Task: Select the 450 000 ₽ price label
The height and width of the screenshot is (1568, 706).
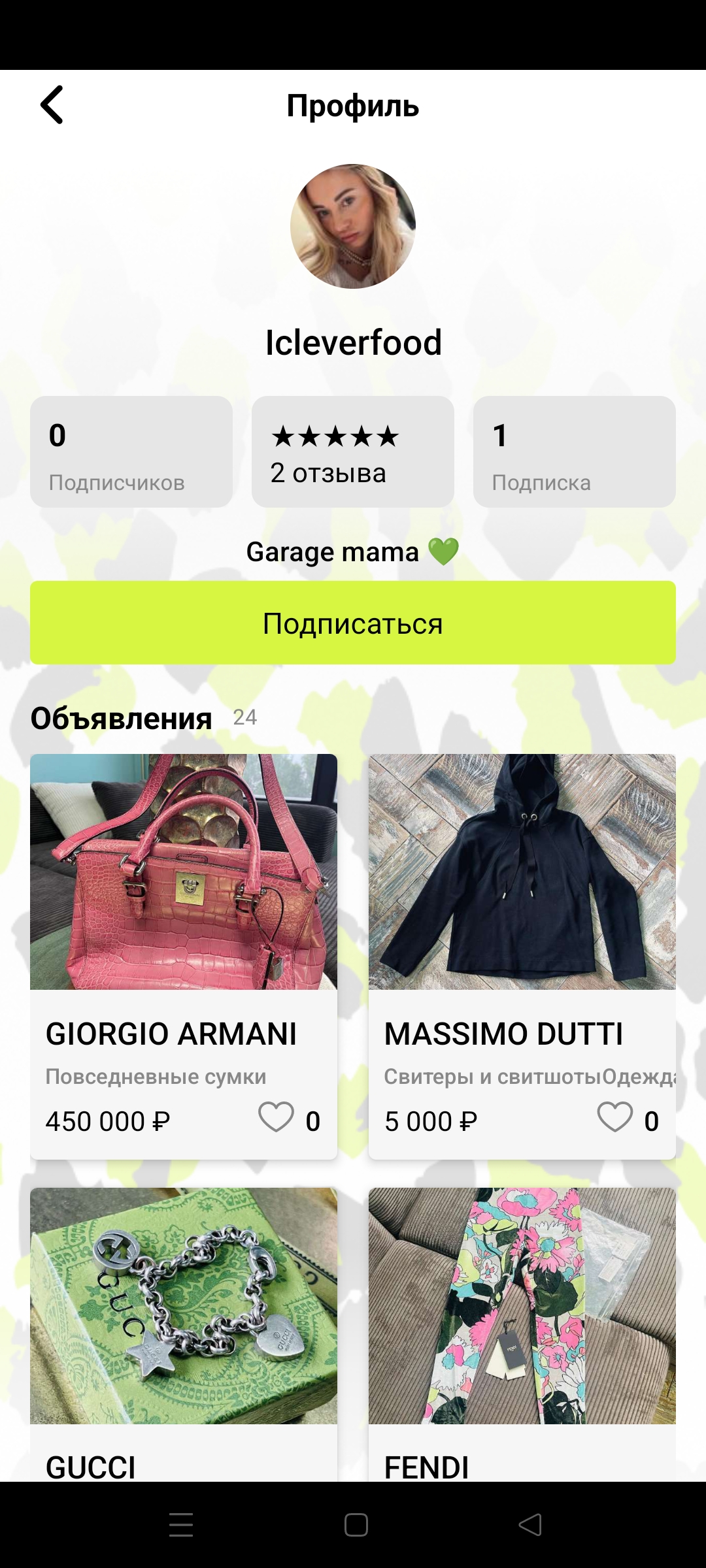Action: point(109,1120)
